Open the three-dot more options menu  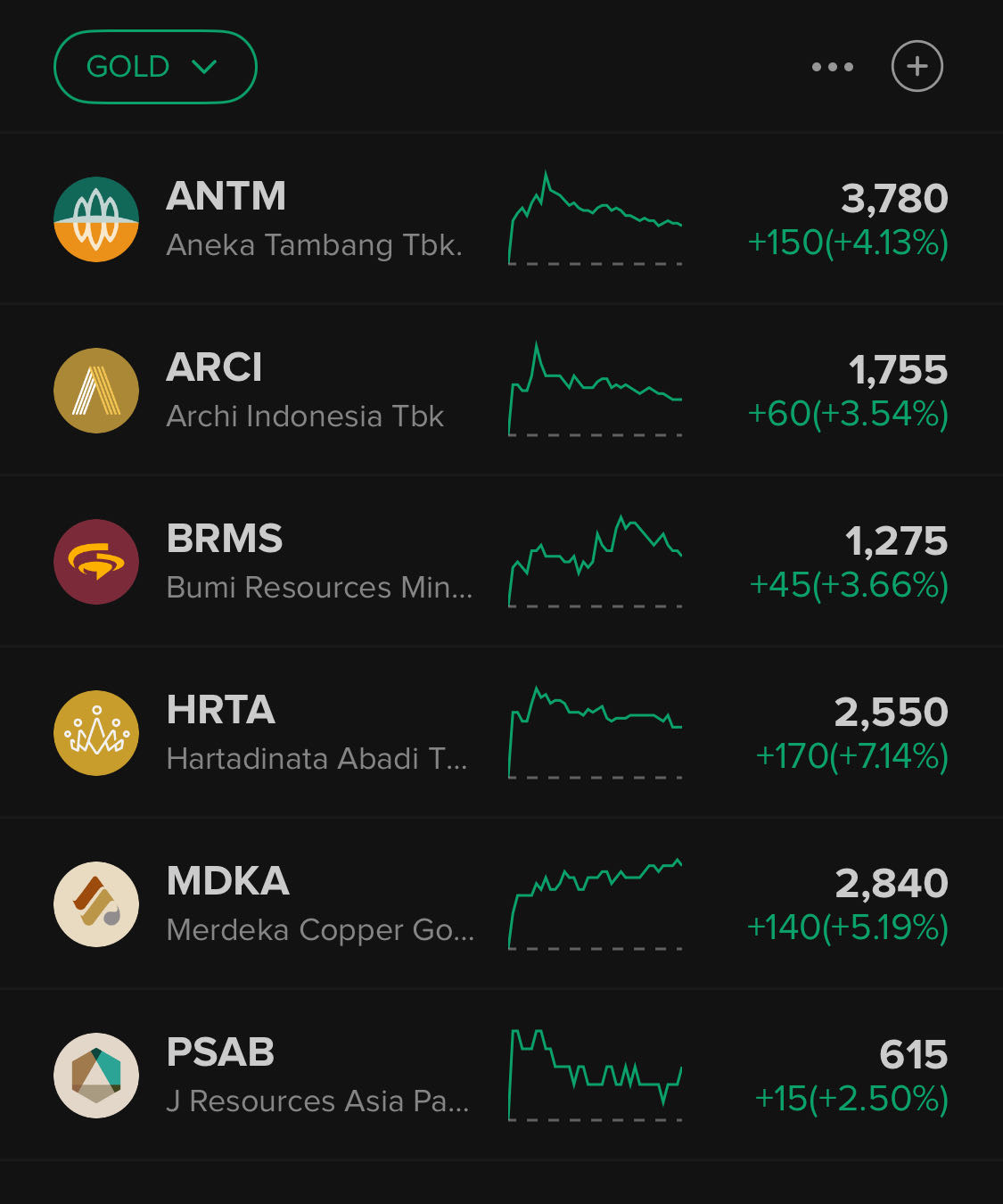pyautogui.click(x=832, y=67)
